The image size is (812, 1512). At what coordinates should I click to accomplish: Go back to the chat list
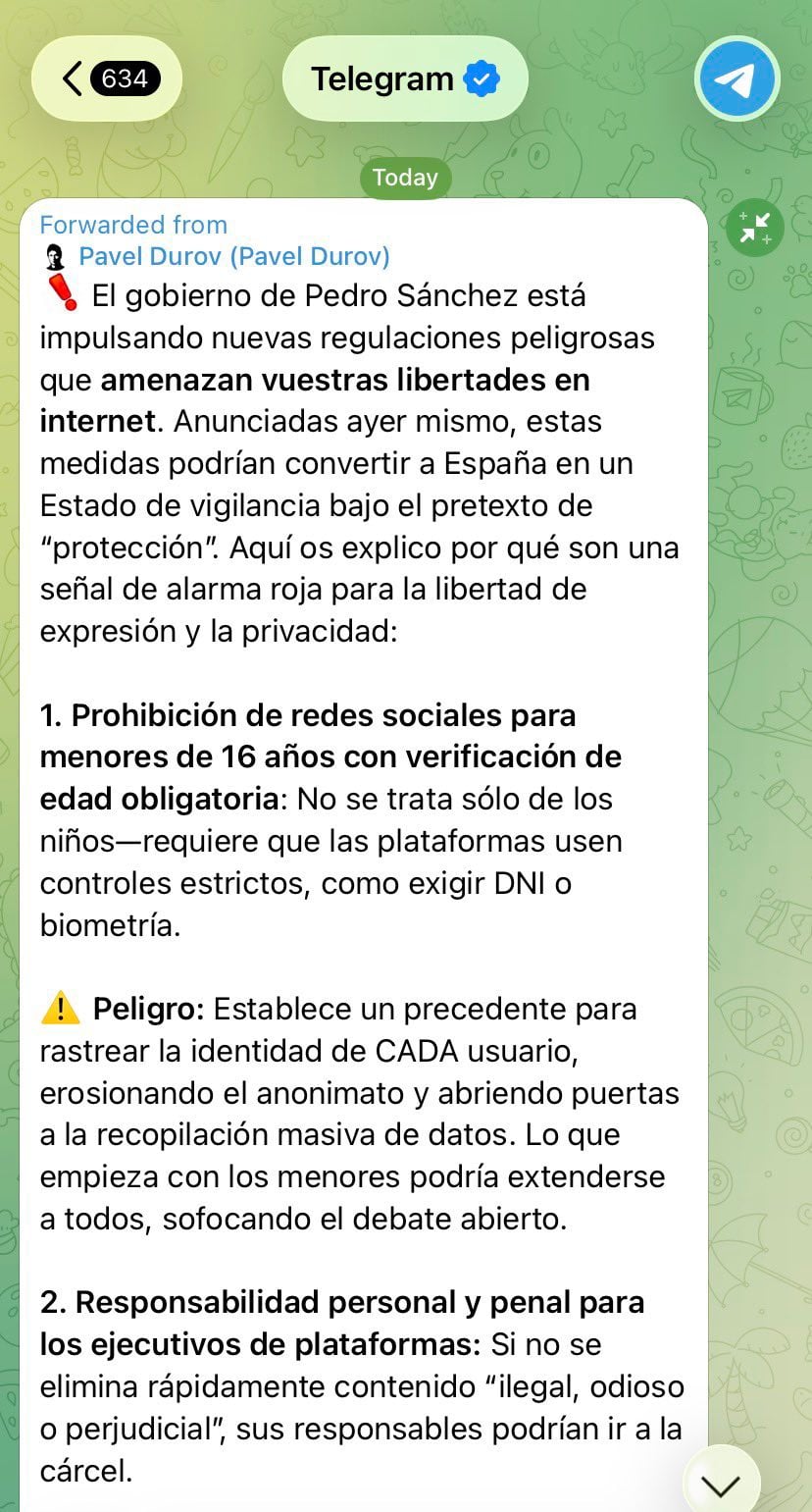[106, 78]
